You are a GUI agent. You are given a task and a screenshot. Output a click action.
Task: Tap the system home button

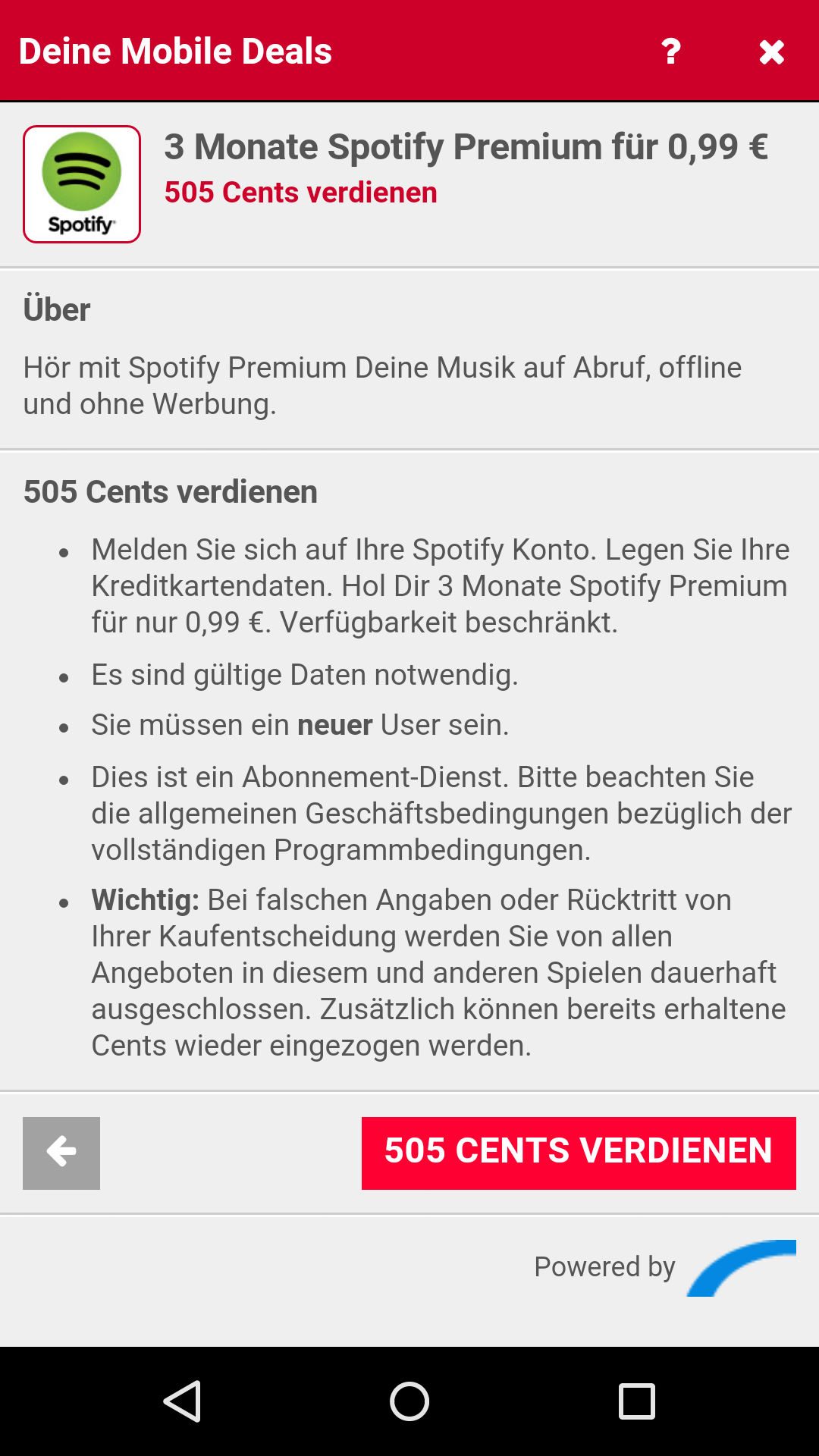coord(409,1401)
